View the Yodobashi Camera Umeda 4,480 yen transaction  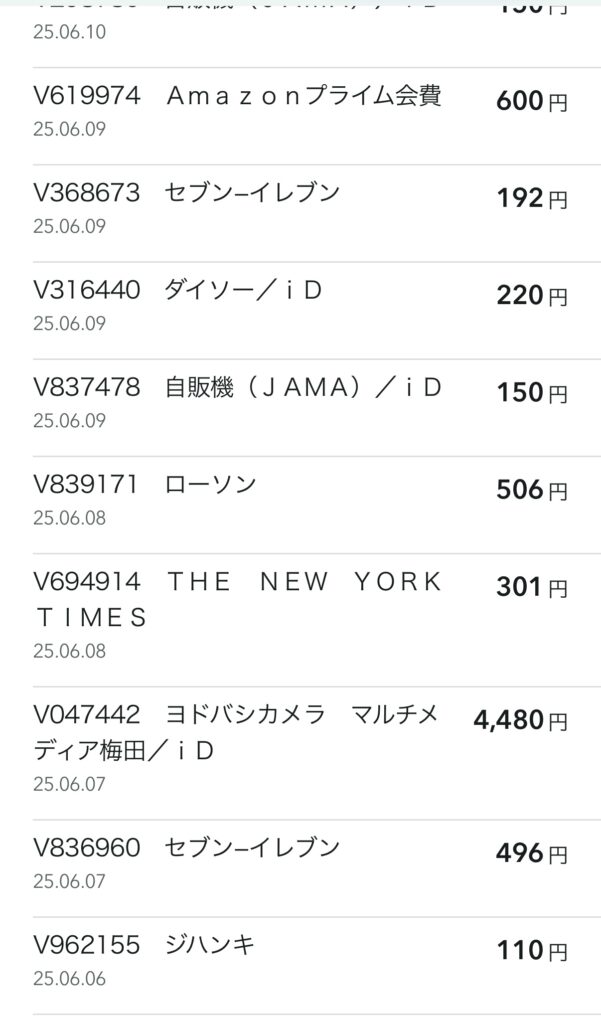(300, 754)
